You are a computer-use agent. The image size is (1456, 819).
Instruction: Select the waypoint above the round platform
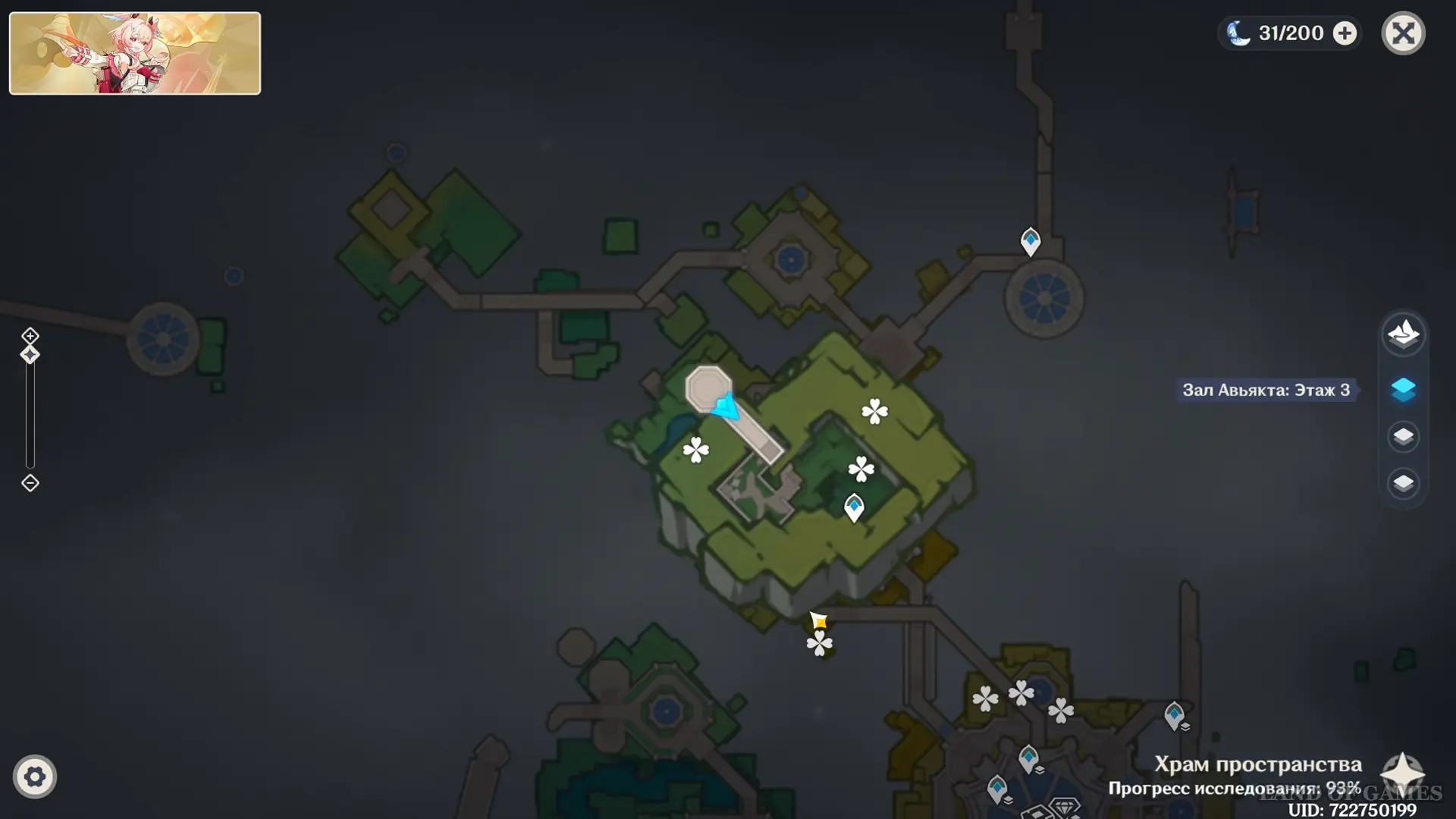[1030, 241]
